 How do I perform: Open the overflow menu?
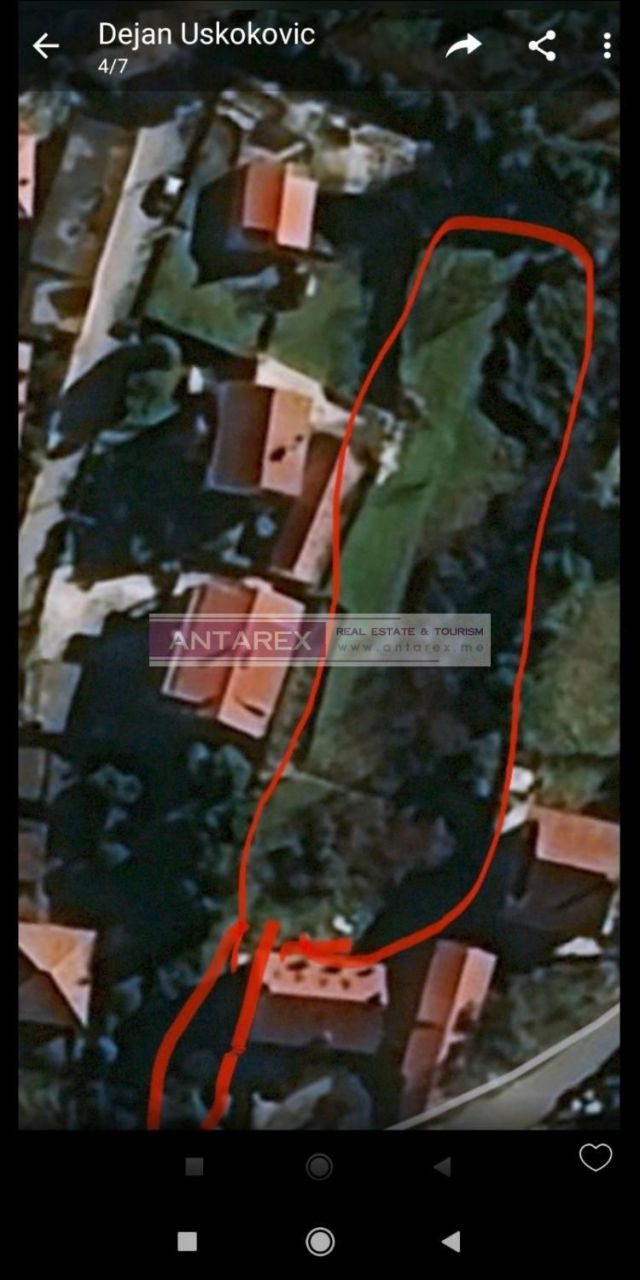coord(607,45)
